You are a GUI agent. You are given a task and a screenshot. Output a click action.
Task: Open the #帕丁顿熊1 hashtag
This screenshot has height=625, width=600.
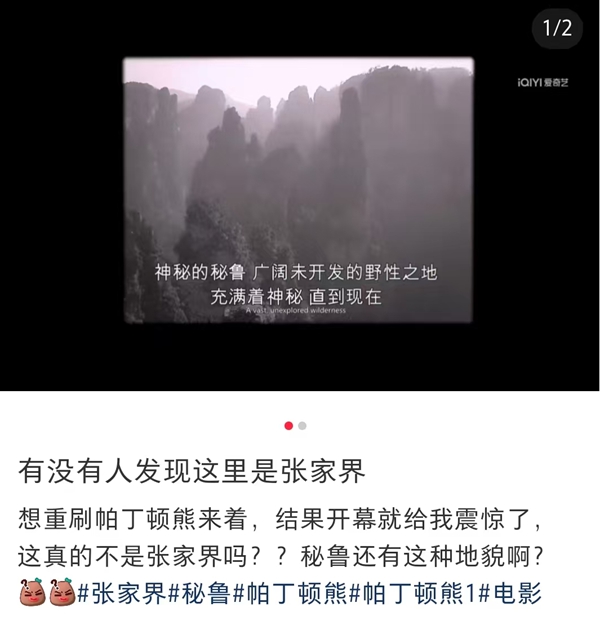tap(411, 593)
